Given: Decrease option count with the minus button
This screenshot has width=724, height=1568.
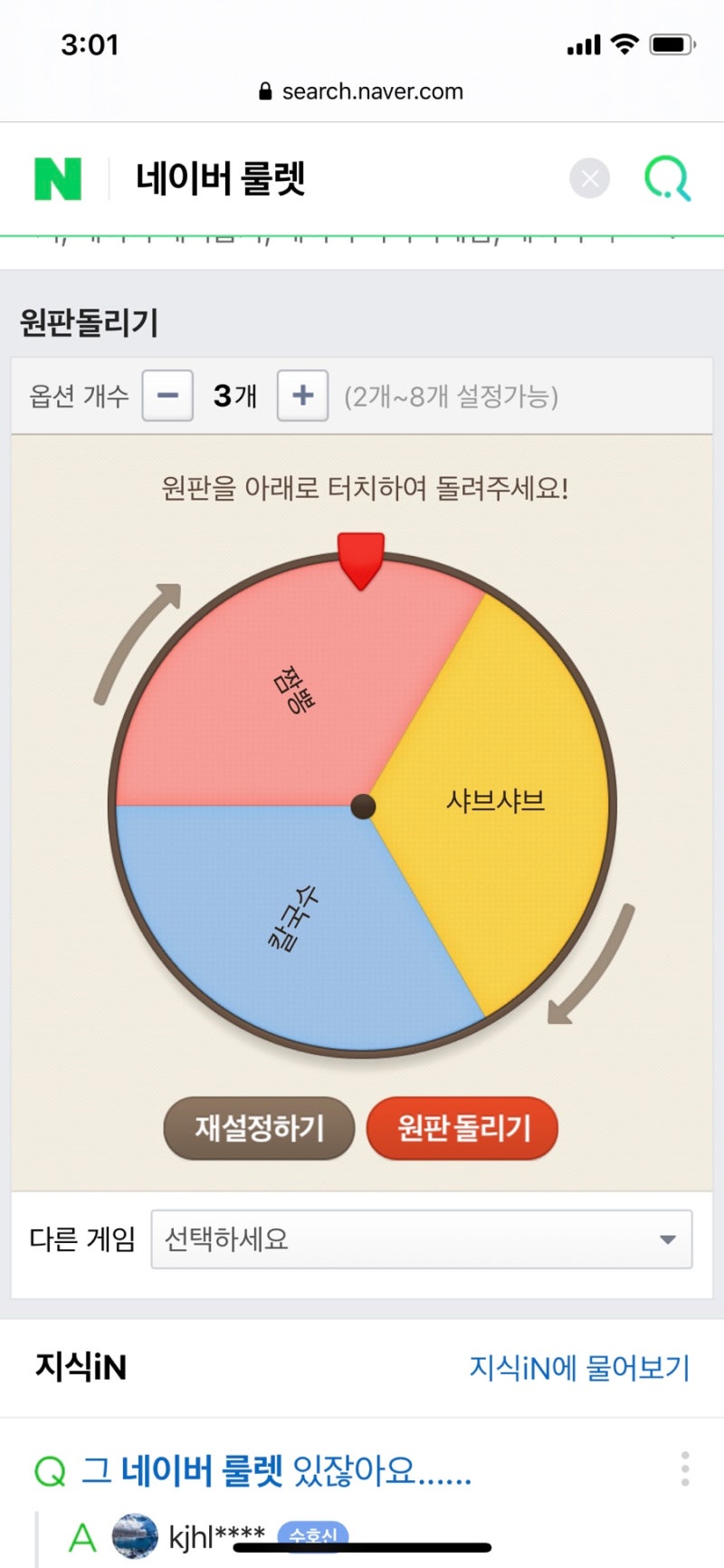Looking at the screenshot, I should (x=167, y=396).
